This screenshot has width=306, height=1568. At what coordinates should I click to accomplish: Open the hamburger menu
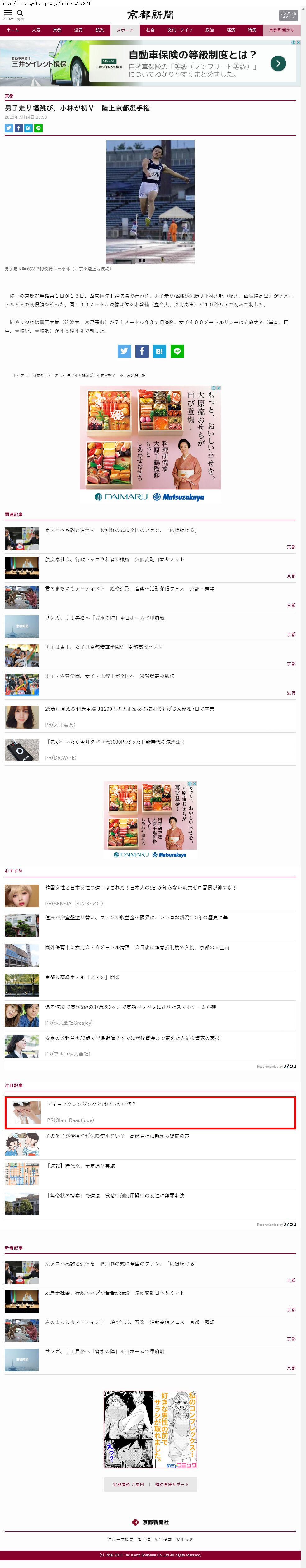[x=8, y=13]
